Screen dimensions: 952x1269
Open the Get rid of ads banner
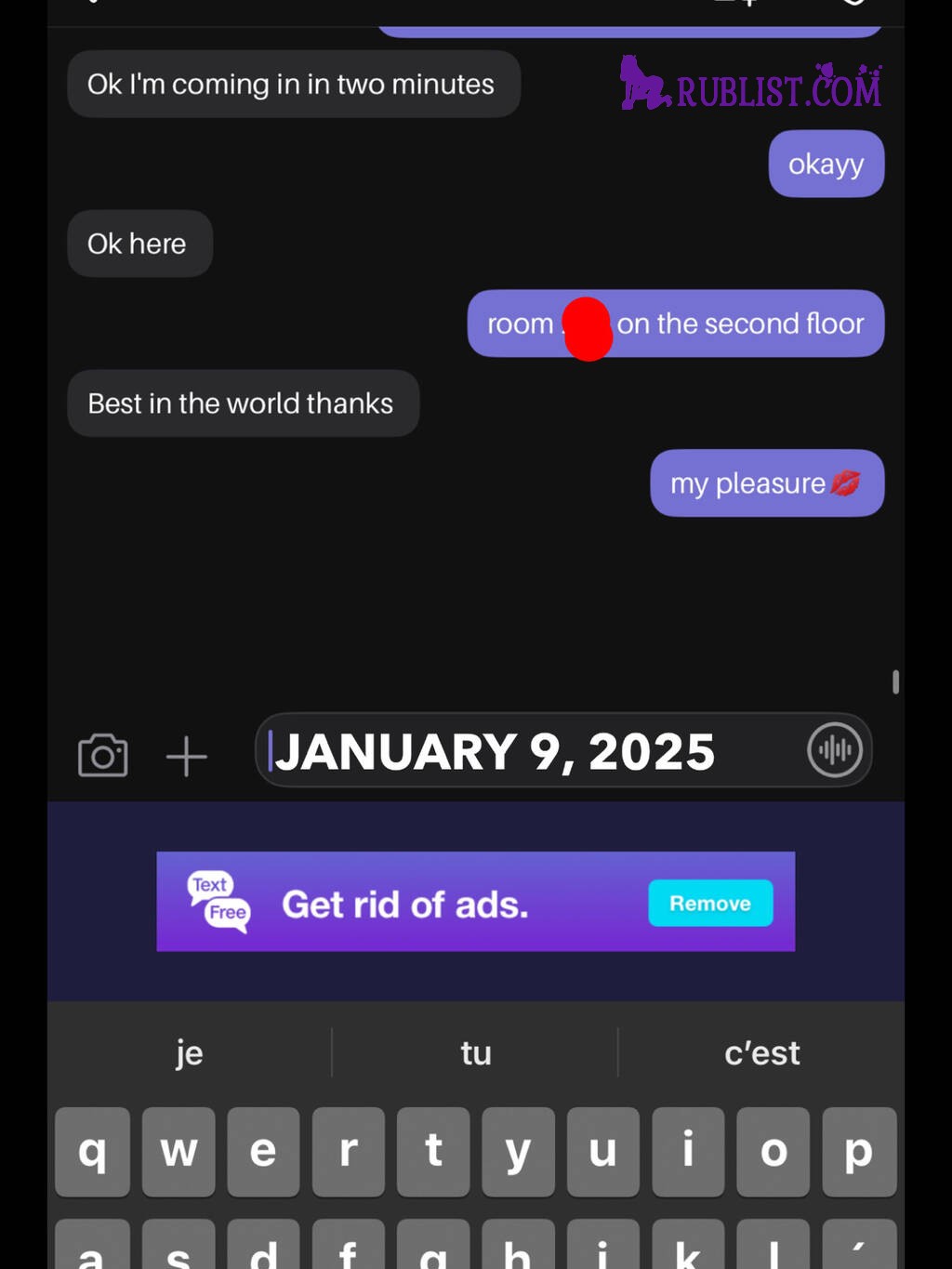pos(405,904)
